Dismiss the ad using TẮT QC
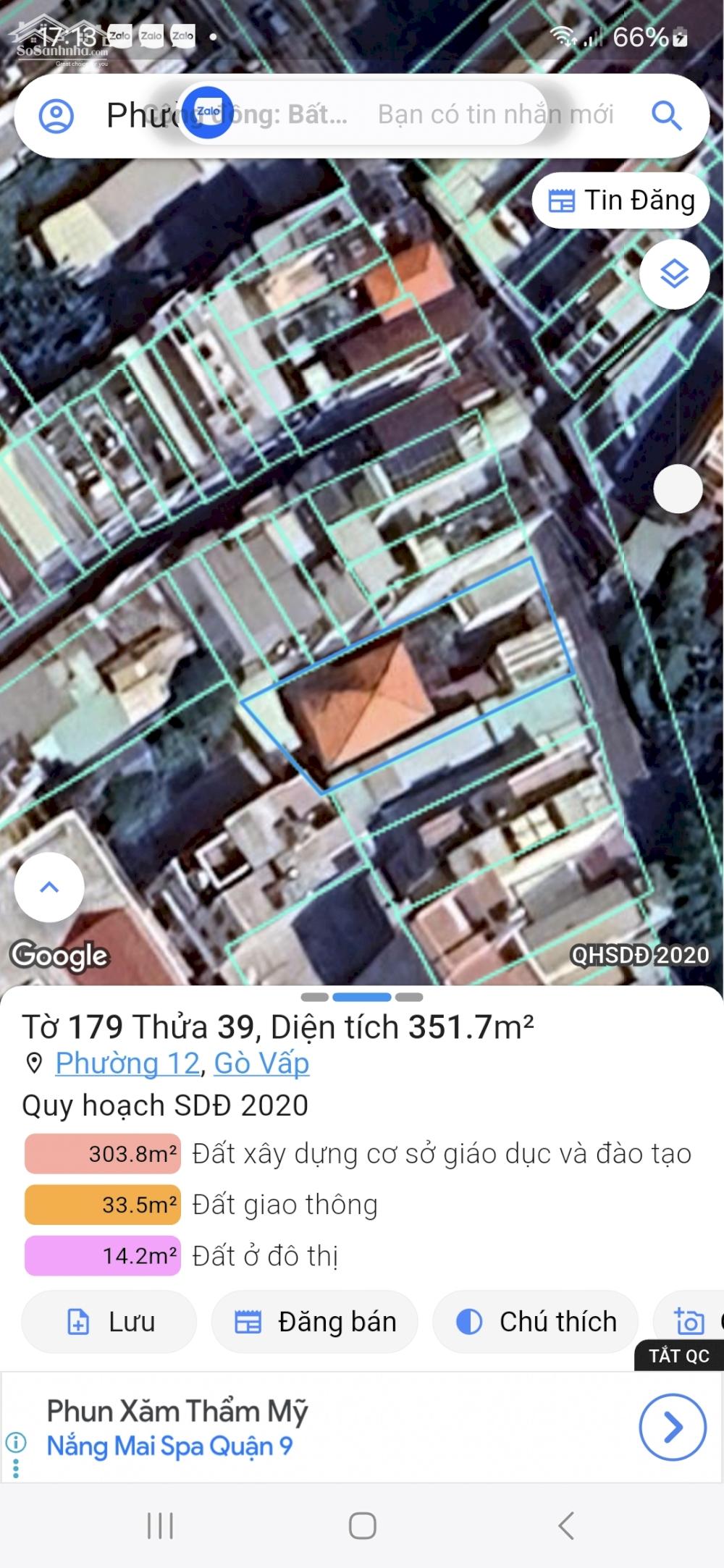724x1568 pixels. [679, 1357]
